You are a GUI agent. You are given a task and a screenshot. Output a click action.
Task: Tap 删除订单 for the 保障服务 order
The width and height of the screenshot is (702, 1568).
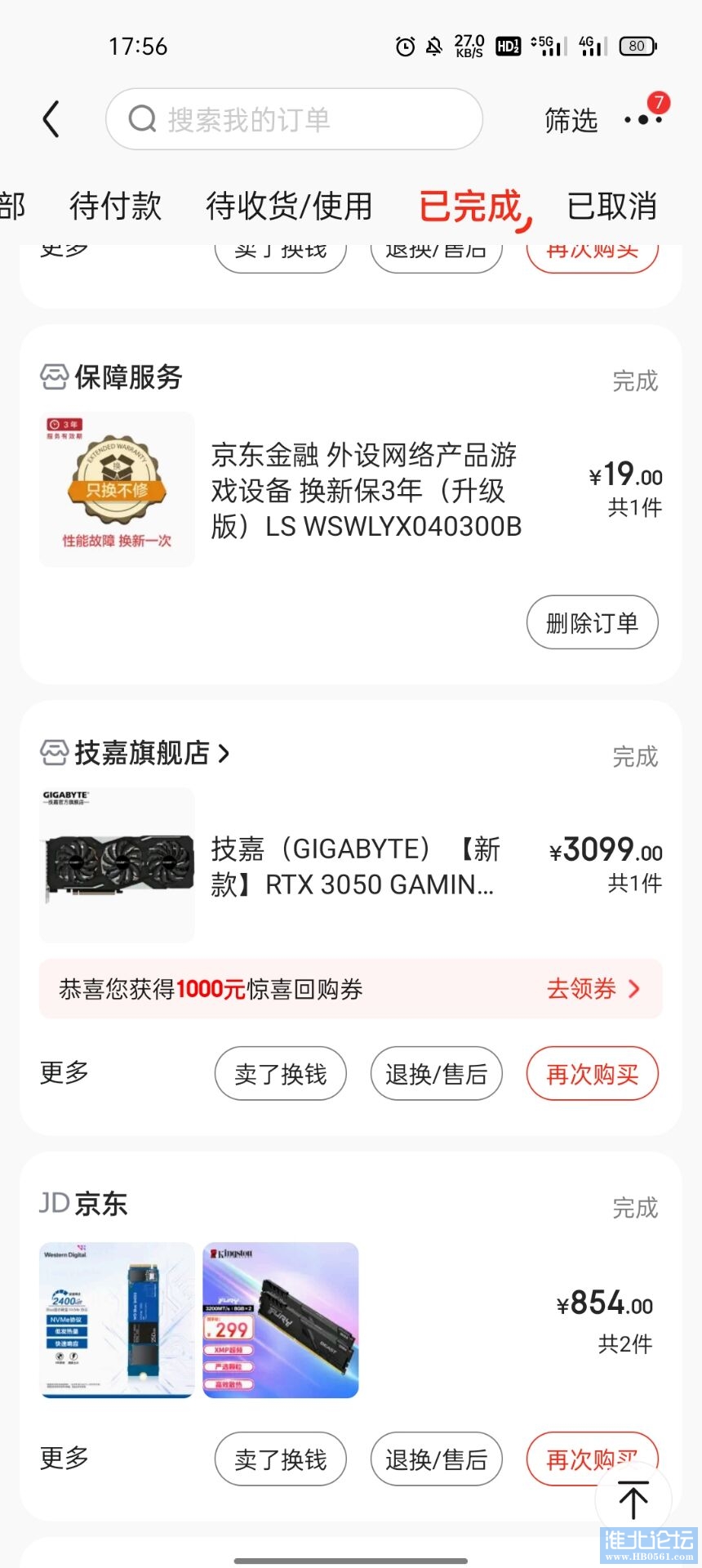pyautogui.click(x=592, y=623)
